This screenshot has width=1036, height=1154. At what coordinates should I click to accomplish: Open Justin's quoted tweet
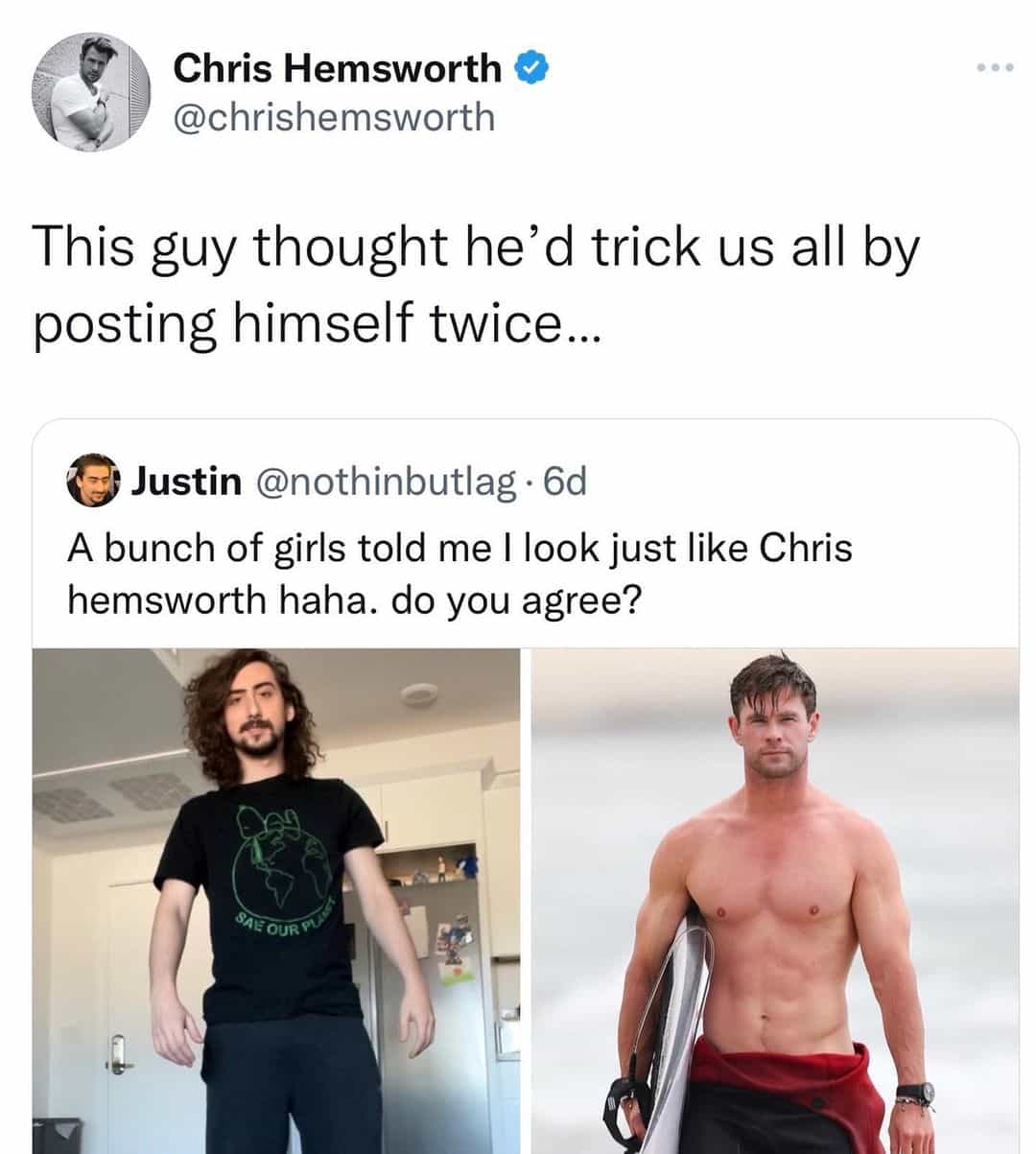coord(459,574)
